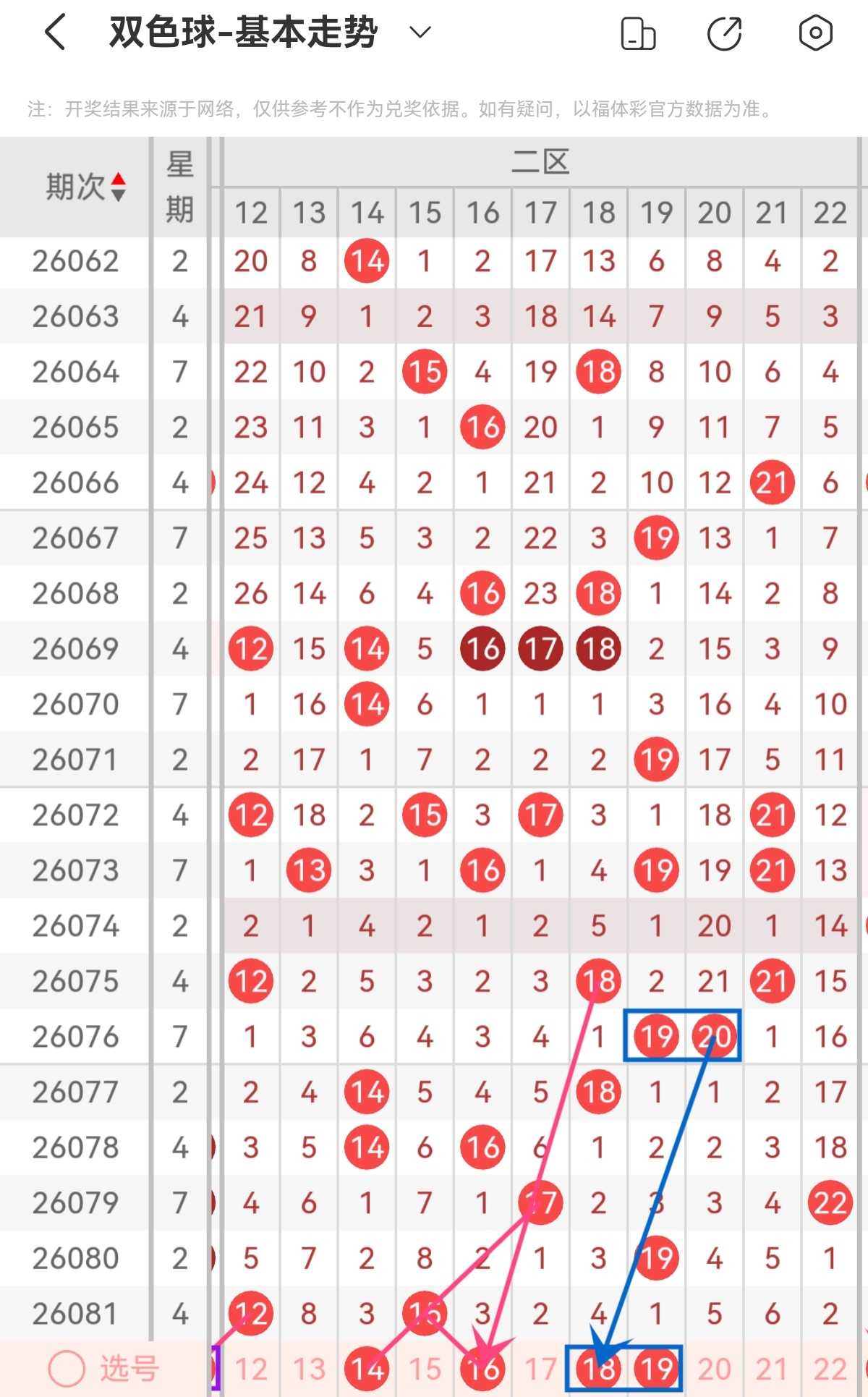This screenshot has height=1397, width=868.
Task: Select number 22 in the pick row
Action: (830, 1369)
